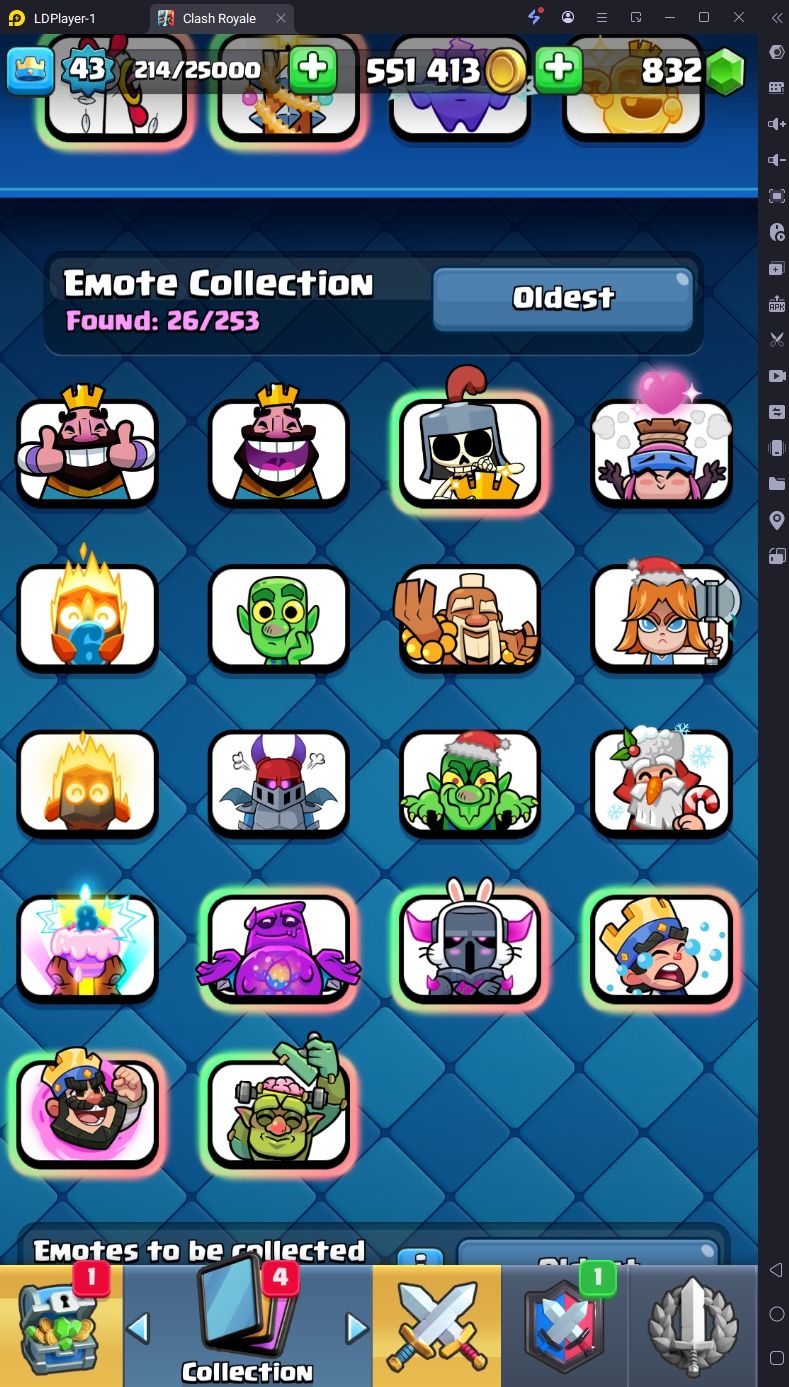Select the green goblin thinking emote
The image size is (789, 1387).
pos(278,617)
